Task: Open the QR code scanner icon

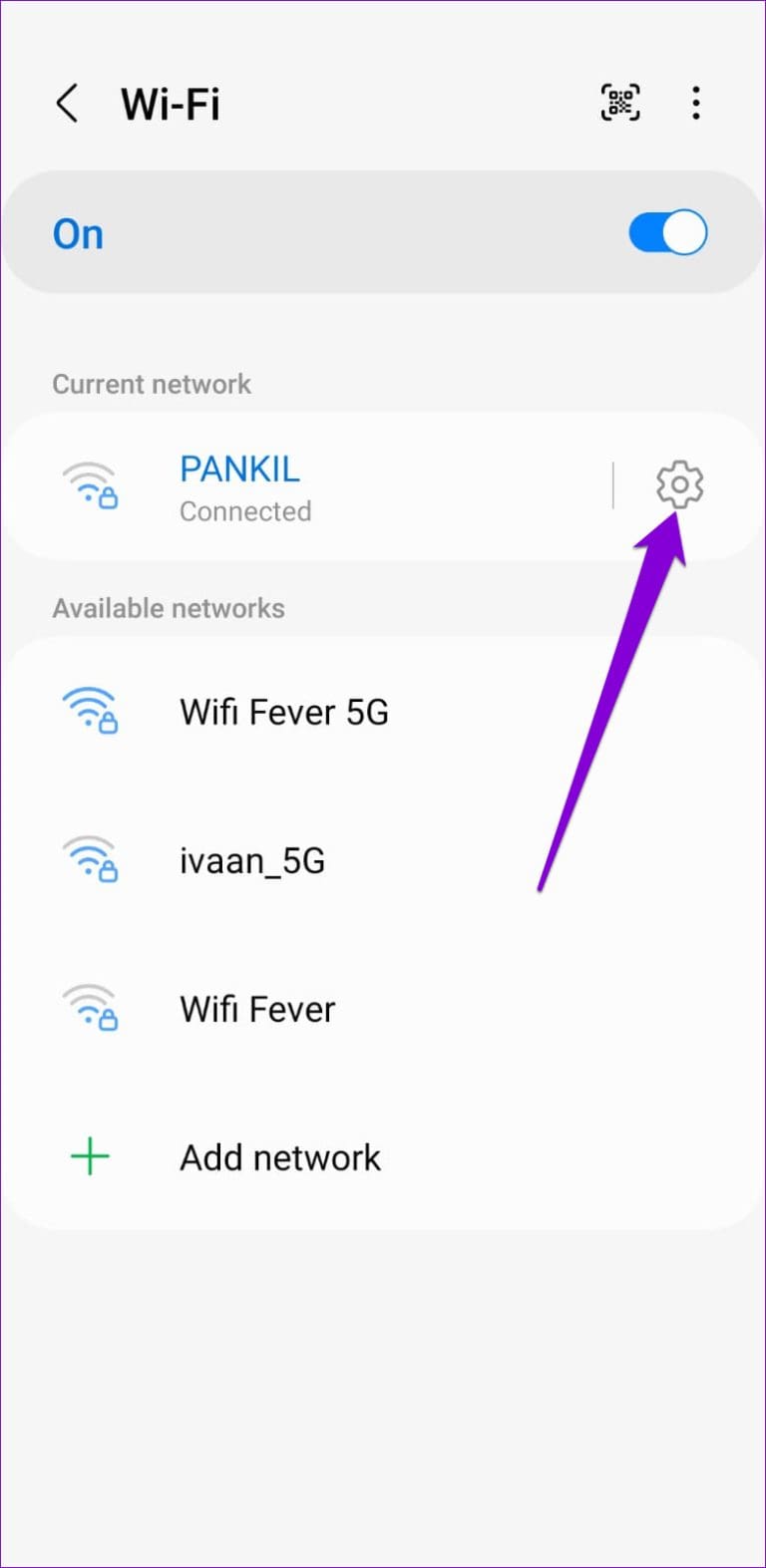Action: (x=619, y=102)
